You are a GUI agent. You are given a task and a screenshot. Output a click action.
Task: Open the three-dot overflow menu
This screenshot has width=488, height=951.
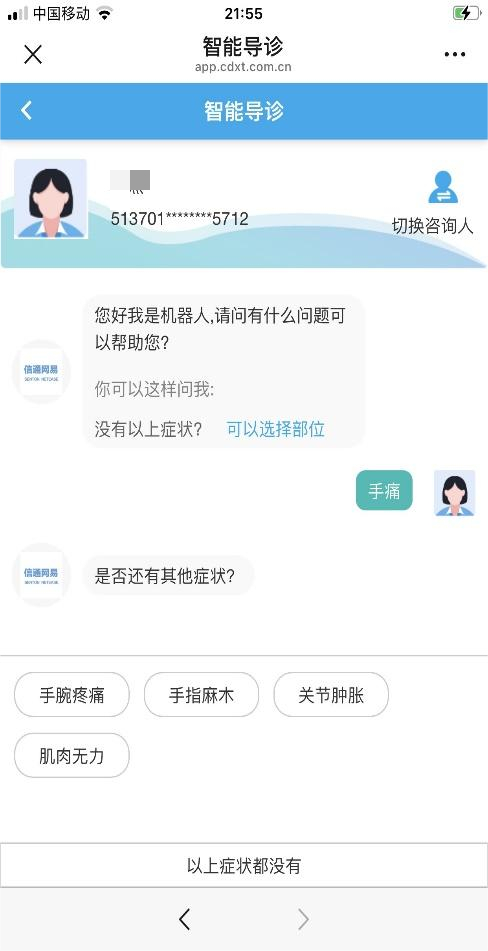pos(455,55)
